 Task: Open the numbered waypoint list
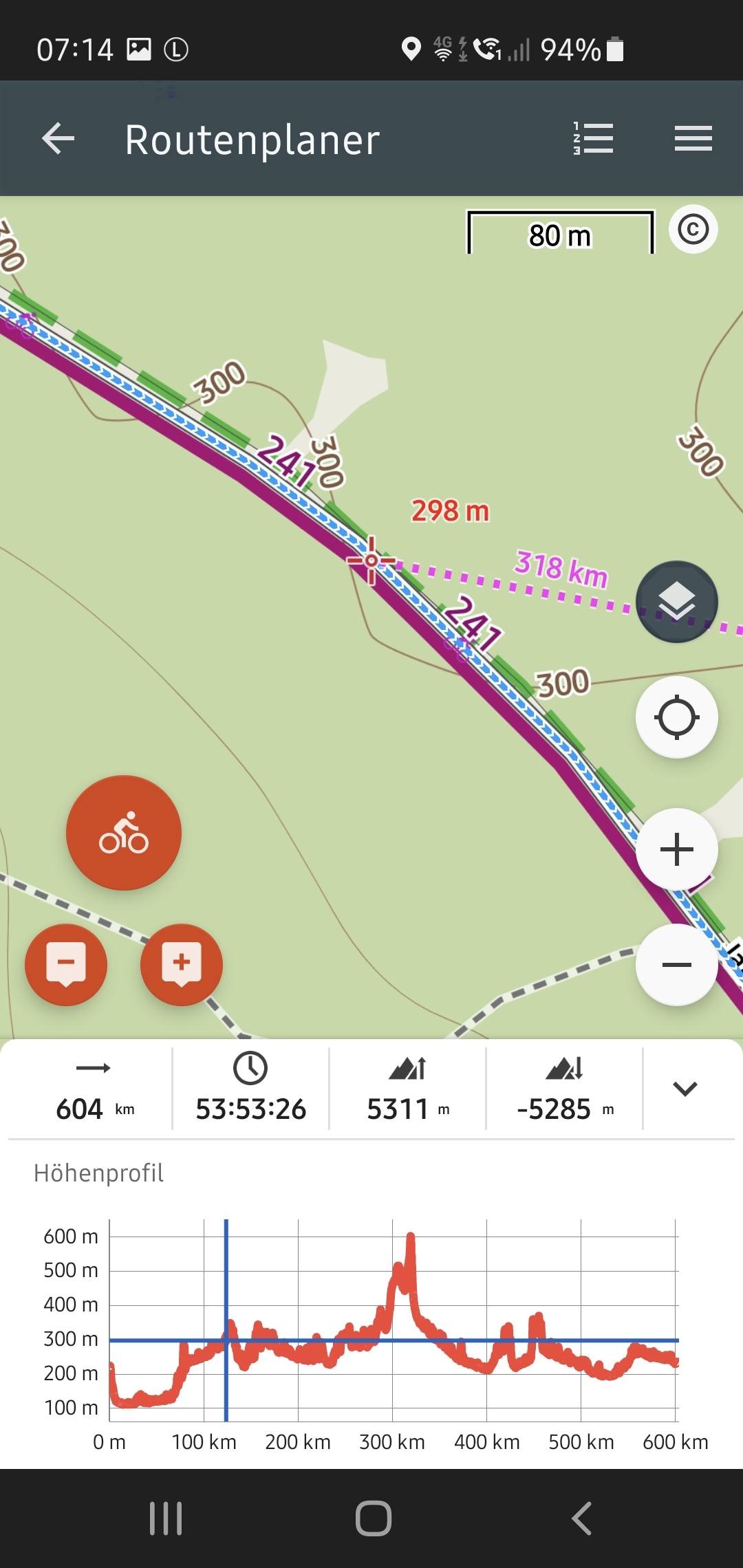click(x=593, y=139)
